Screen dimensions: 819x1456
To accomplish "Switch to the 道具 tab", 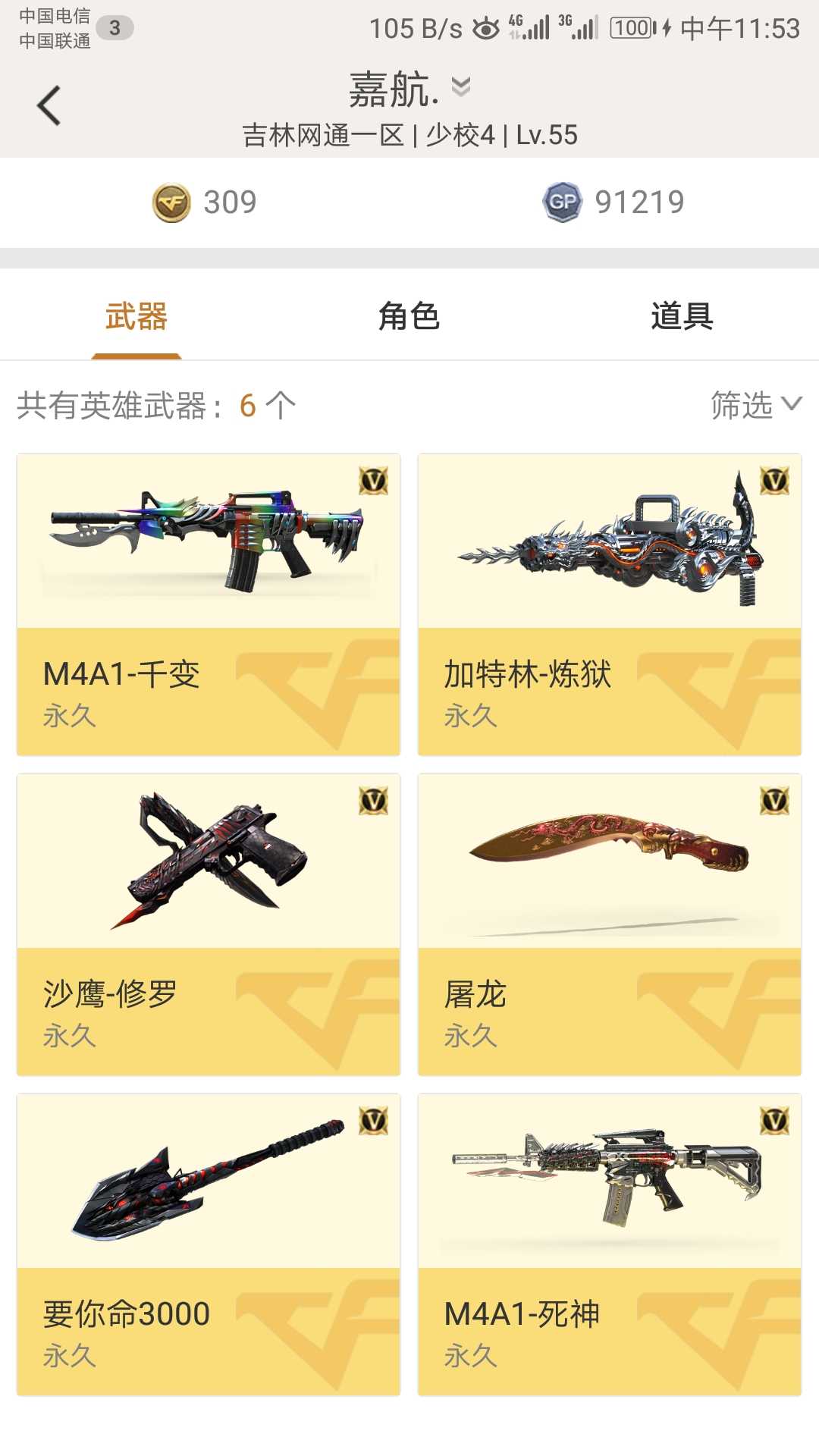I will [x=682, y=316].
